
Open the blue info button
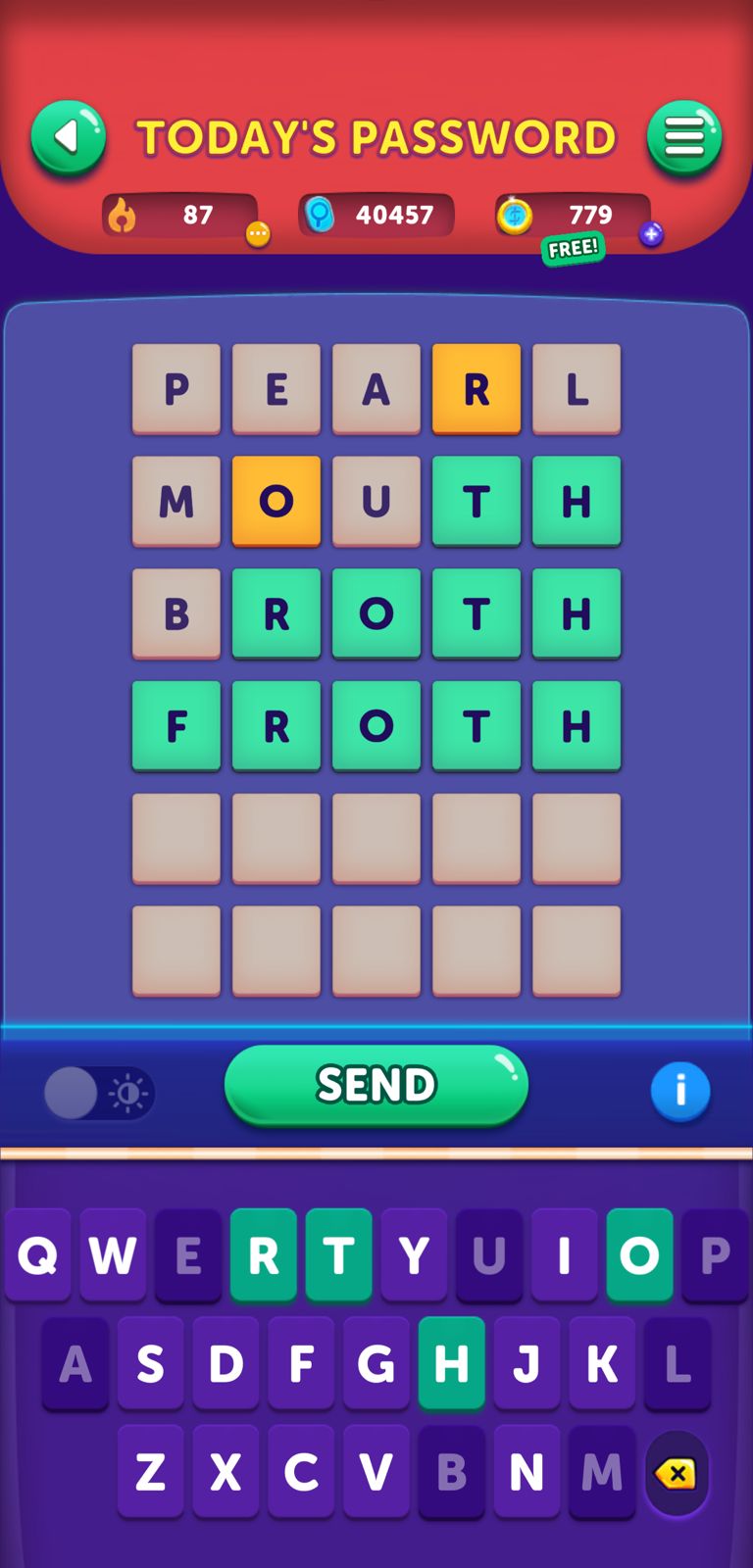679,1091
